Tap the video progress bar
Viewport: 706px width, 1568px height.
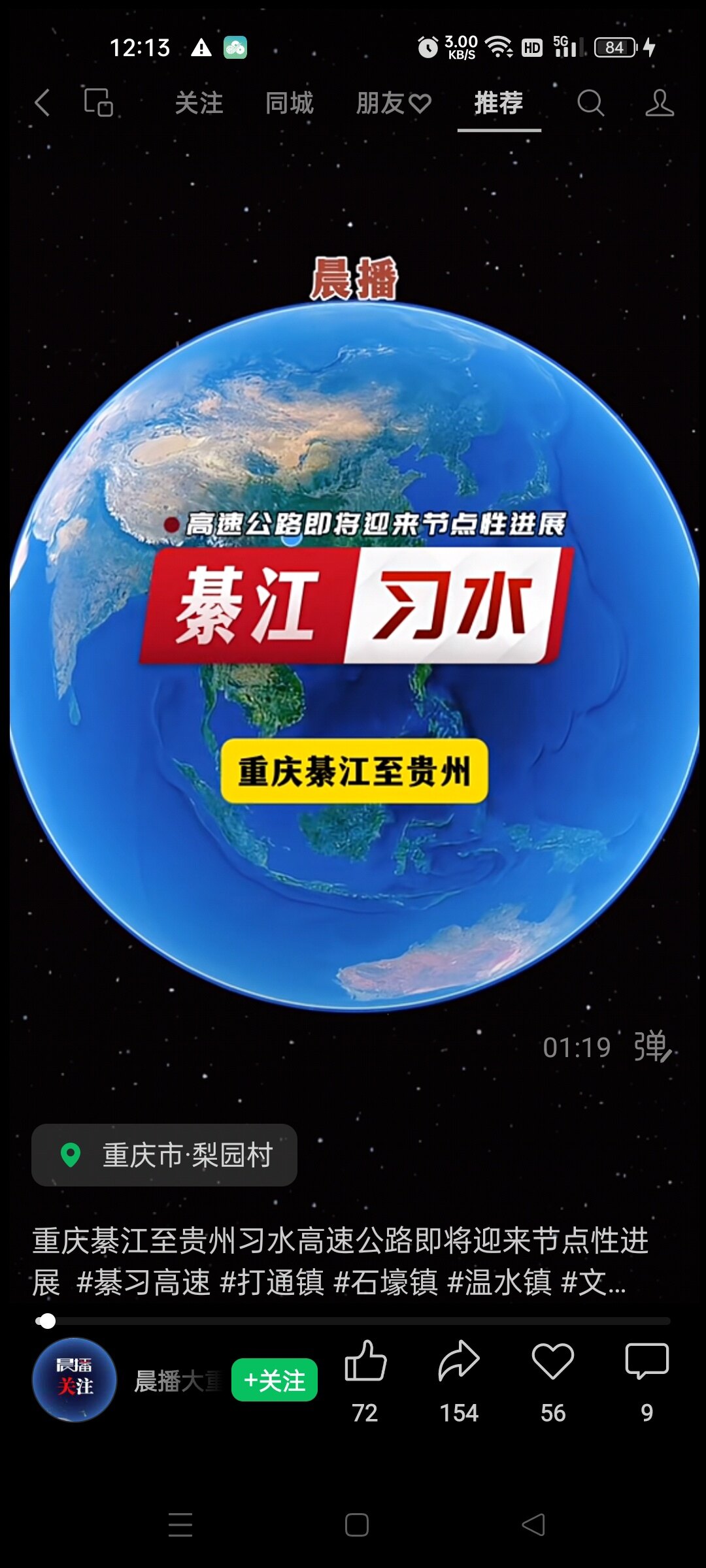(x=353, y=1321)
